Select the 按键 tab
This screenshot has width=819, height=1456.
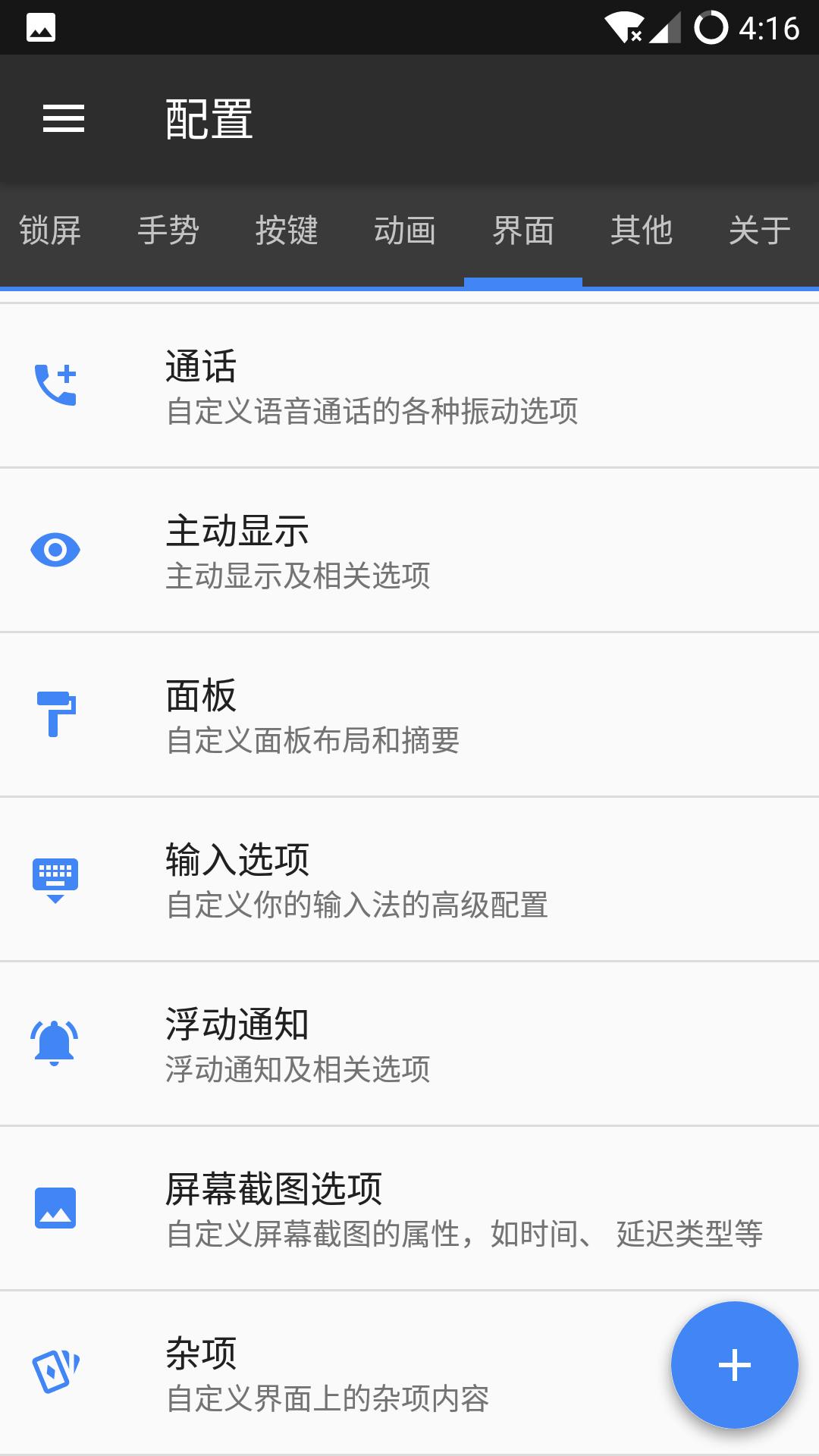click(287, 231)
